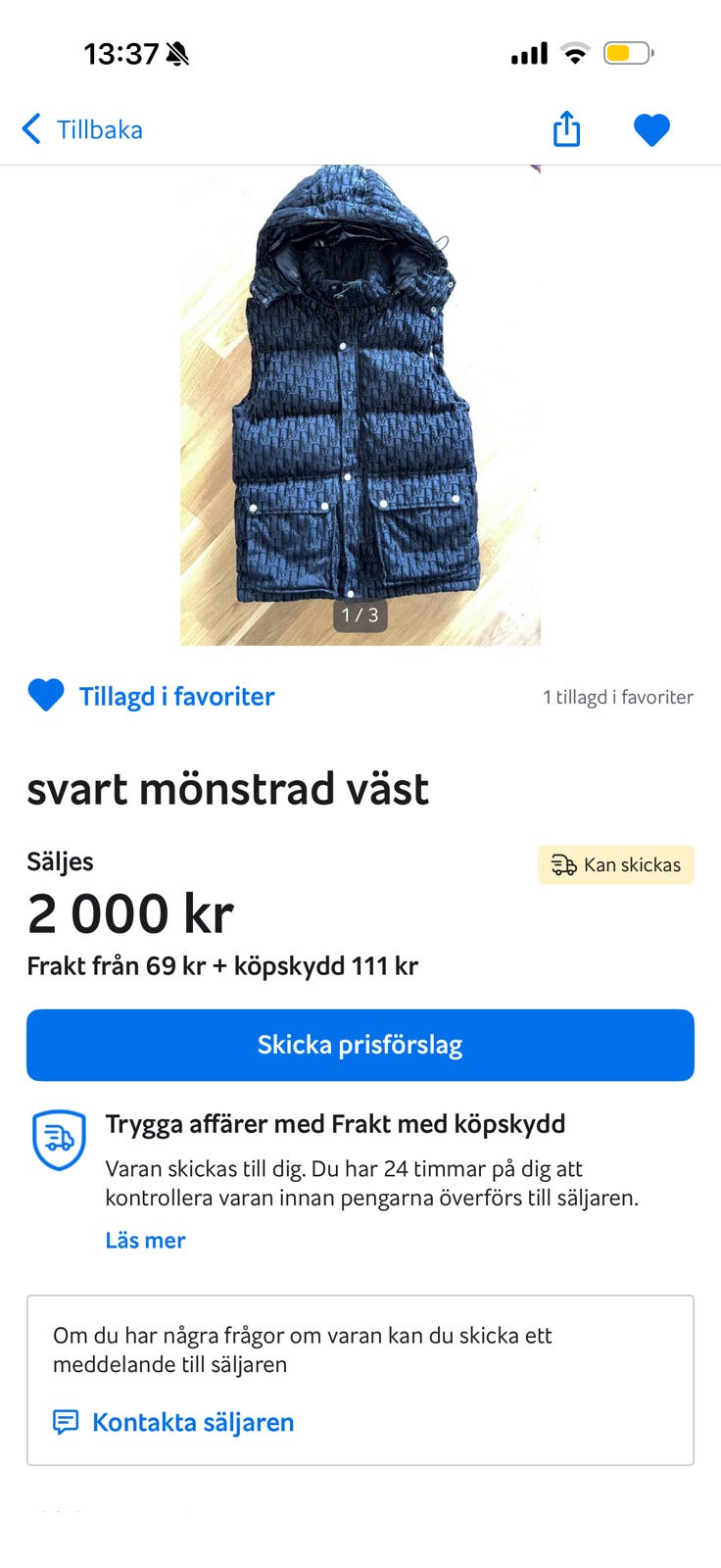The image size is (721, 1568).
Task: Expand Läs mer under the köpskydd description
Action: click(x=145, y=1240)
